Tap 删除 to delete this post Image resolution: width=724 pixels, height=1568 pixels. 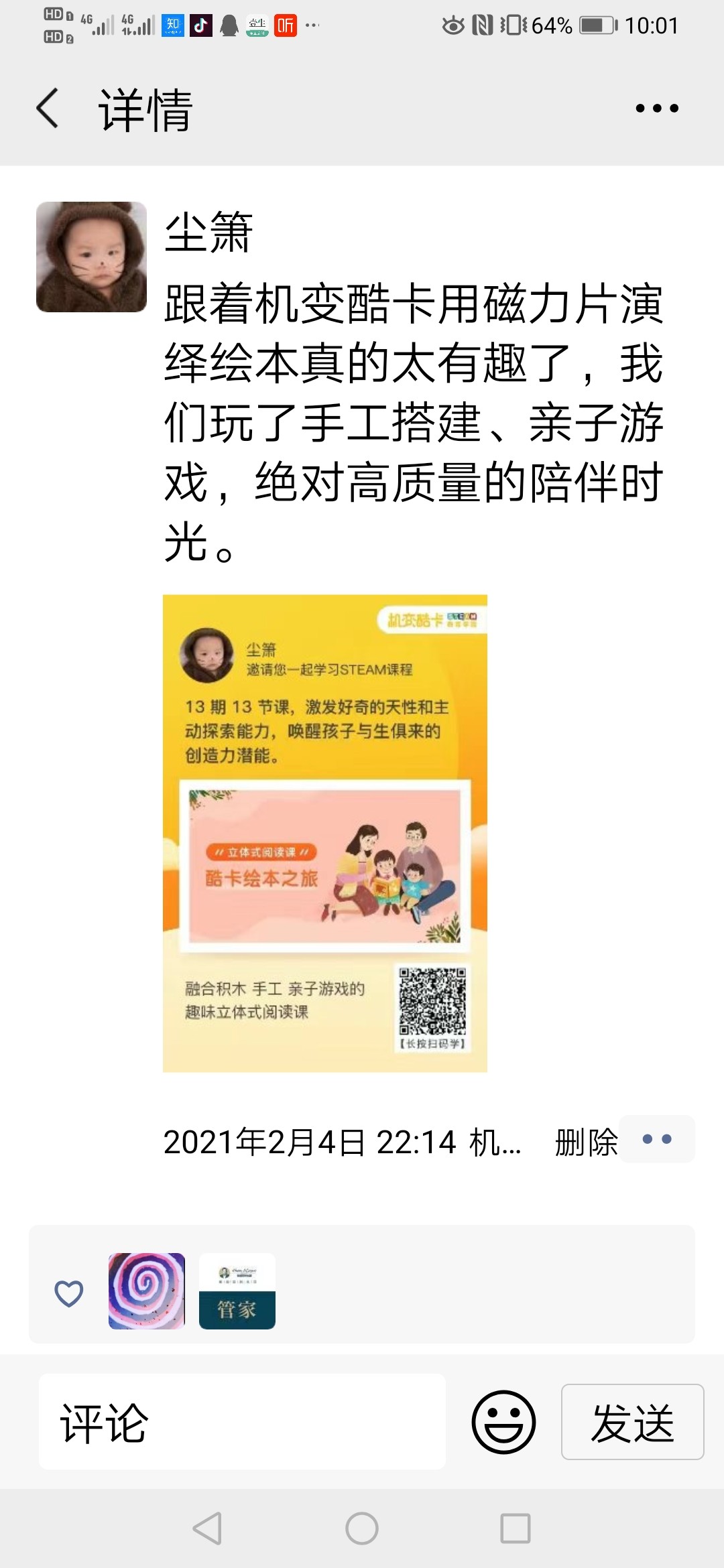click(x=585, y=1142)
